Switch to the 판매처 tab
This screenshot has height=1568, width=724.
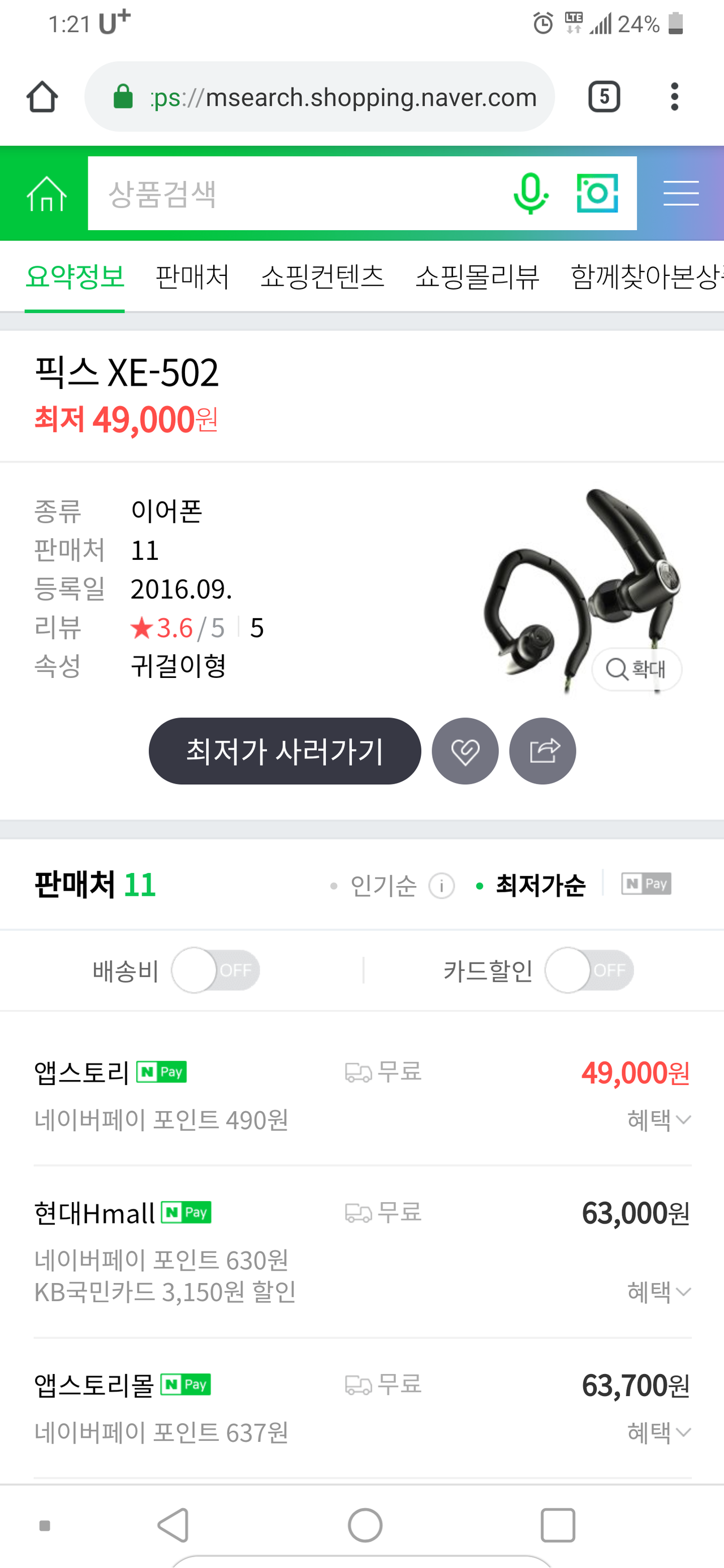pos(192,277)
